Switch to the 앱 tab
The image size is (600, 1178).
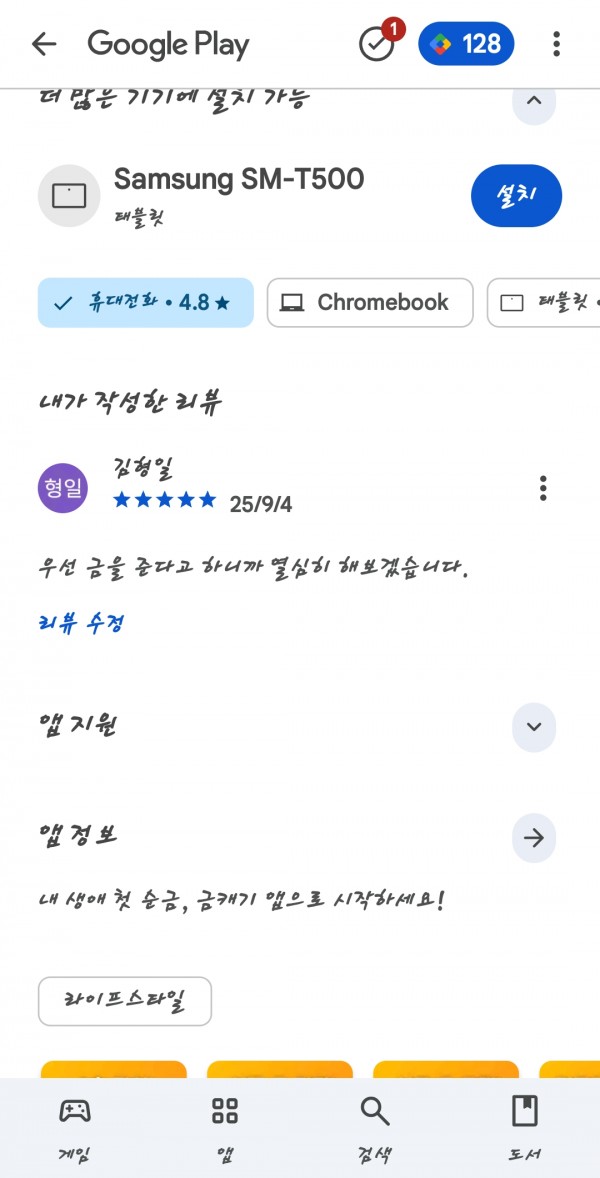pyautogui.click(x=225, y=1128)
